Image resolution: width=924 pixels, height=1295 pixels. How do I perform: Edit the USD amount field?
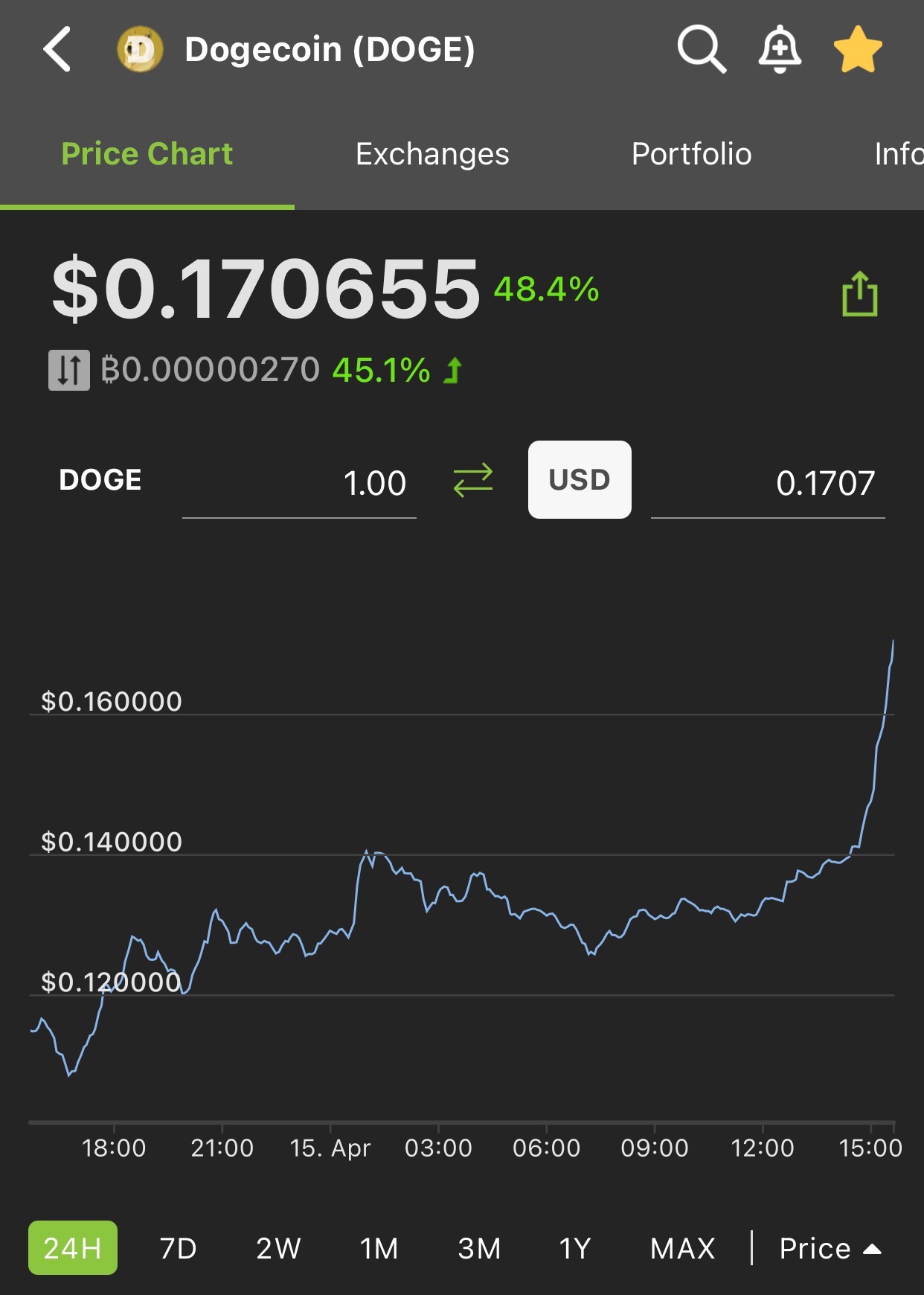point(768,484)
